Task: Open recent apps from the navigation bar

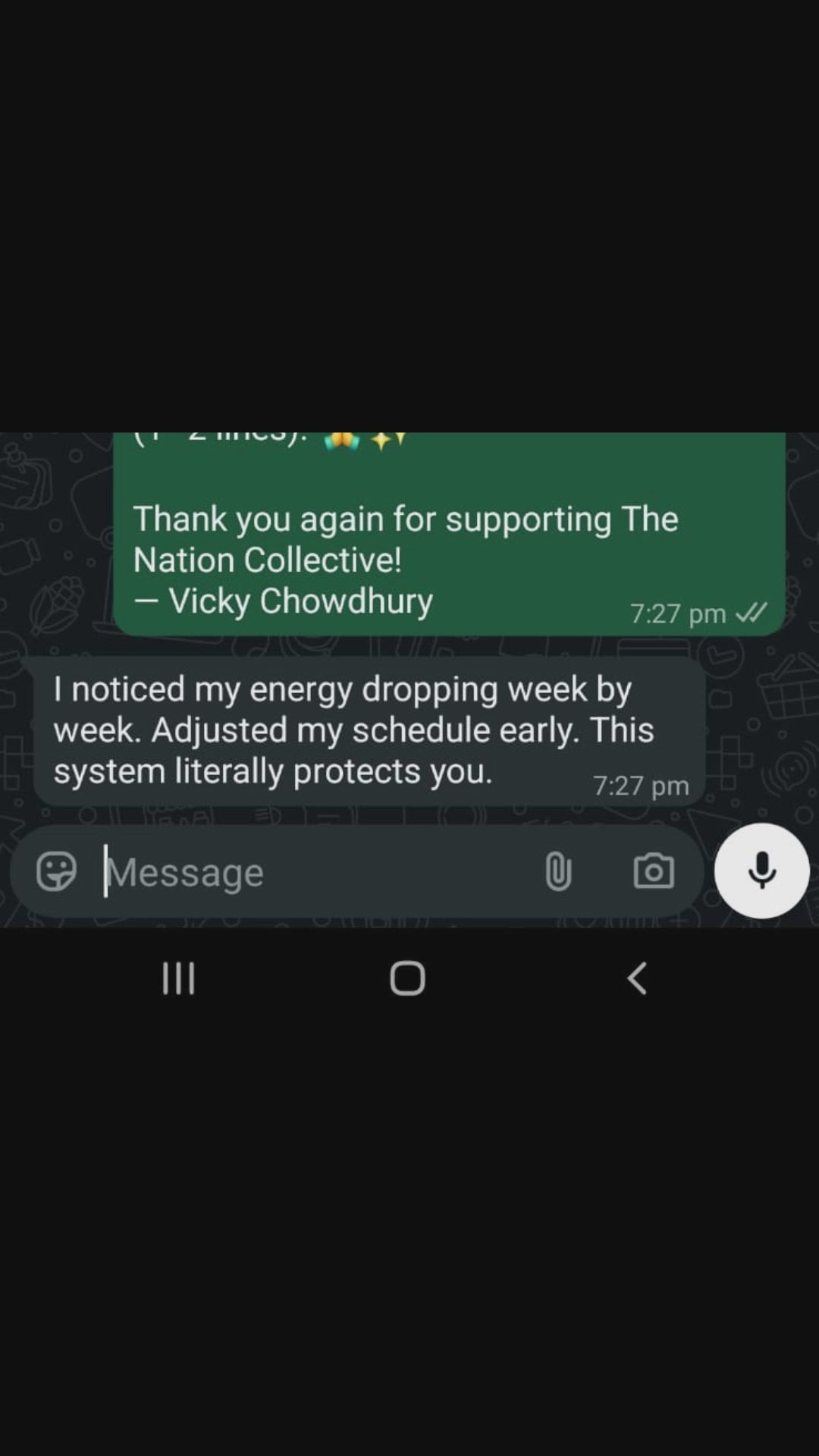Action: coord(179,978)
